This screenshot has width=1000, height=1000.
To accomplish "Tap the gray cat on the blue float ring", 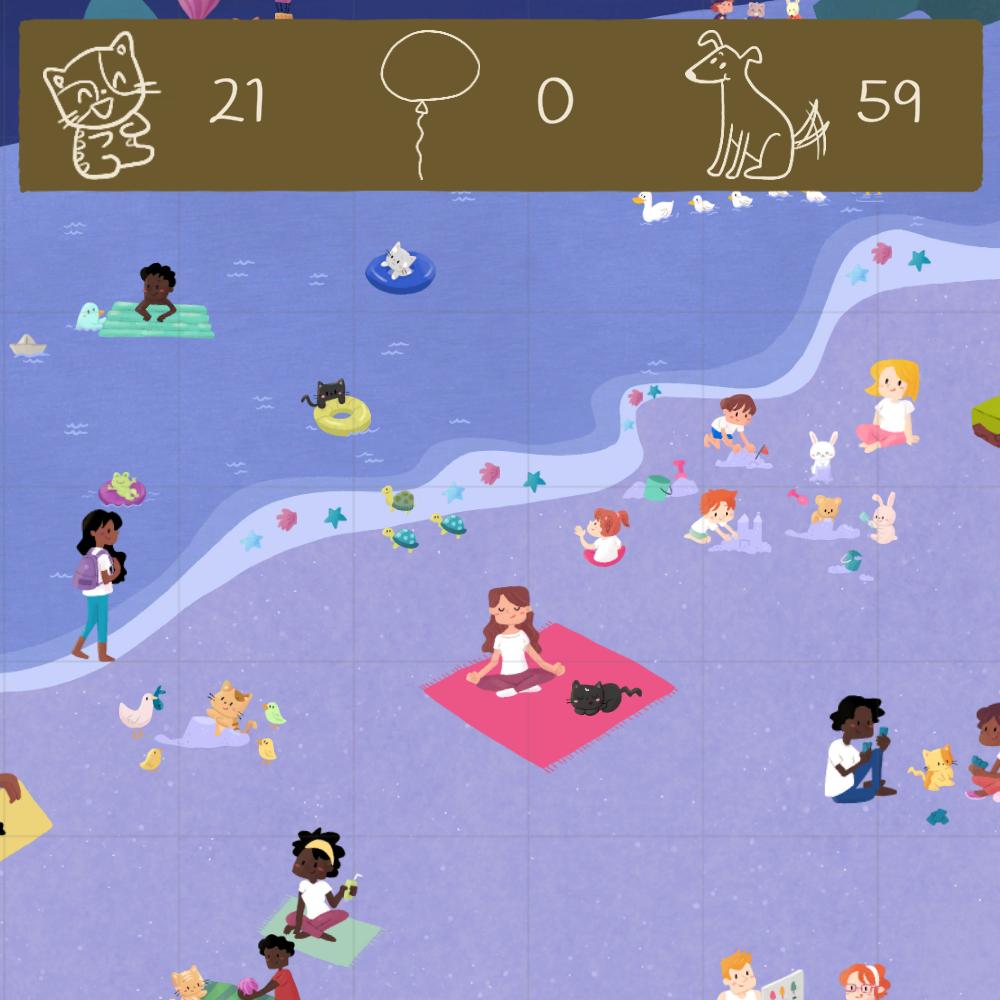I will click(399, 260).
